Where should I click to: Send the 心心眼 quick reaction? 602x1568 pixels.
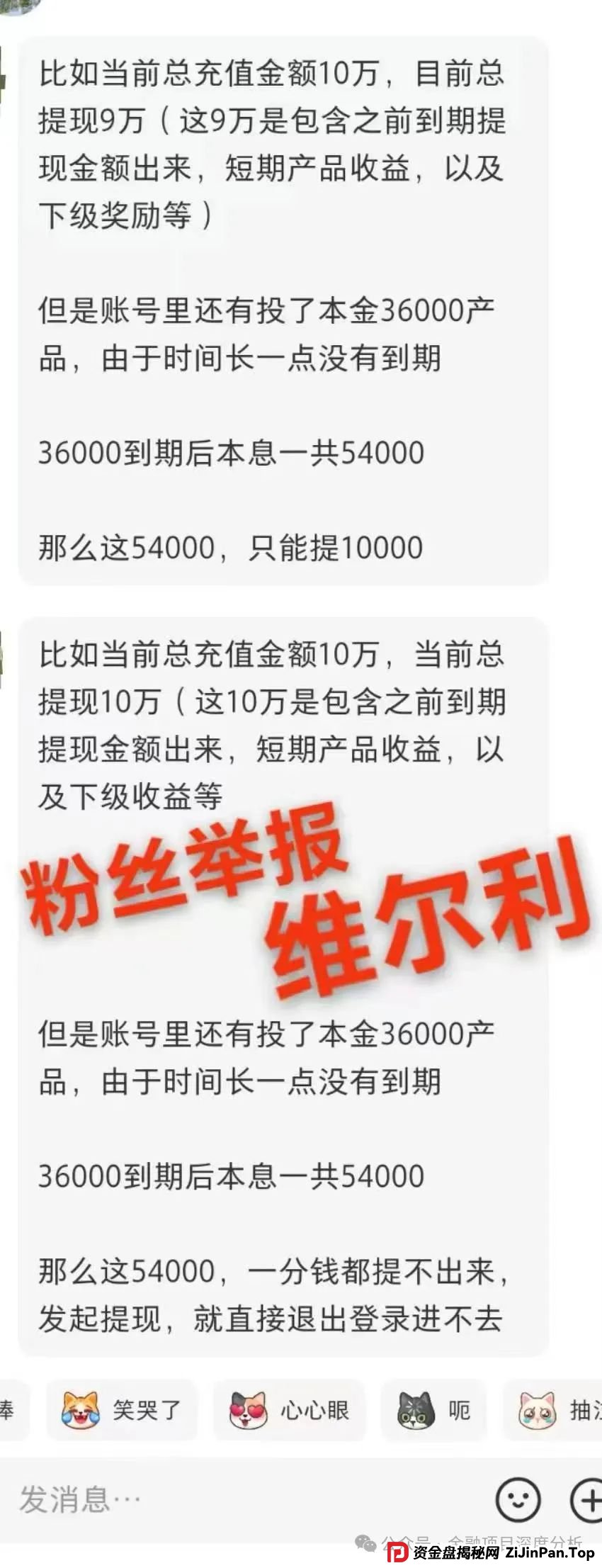[290, 1410]
